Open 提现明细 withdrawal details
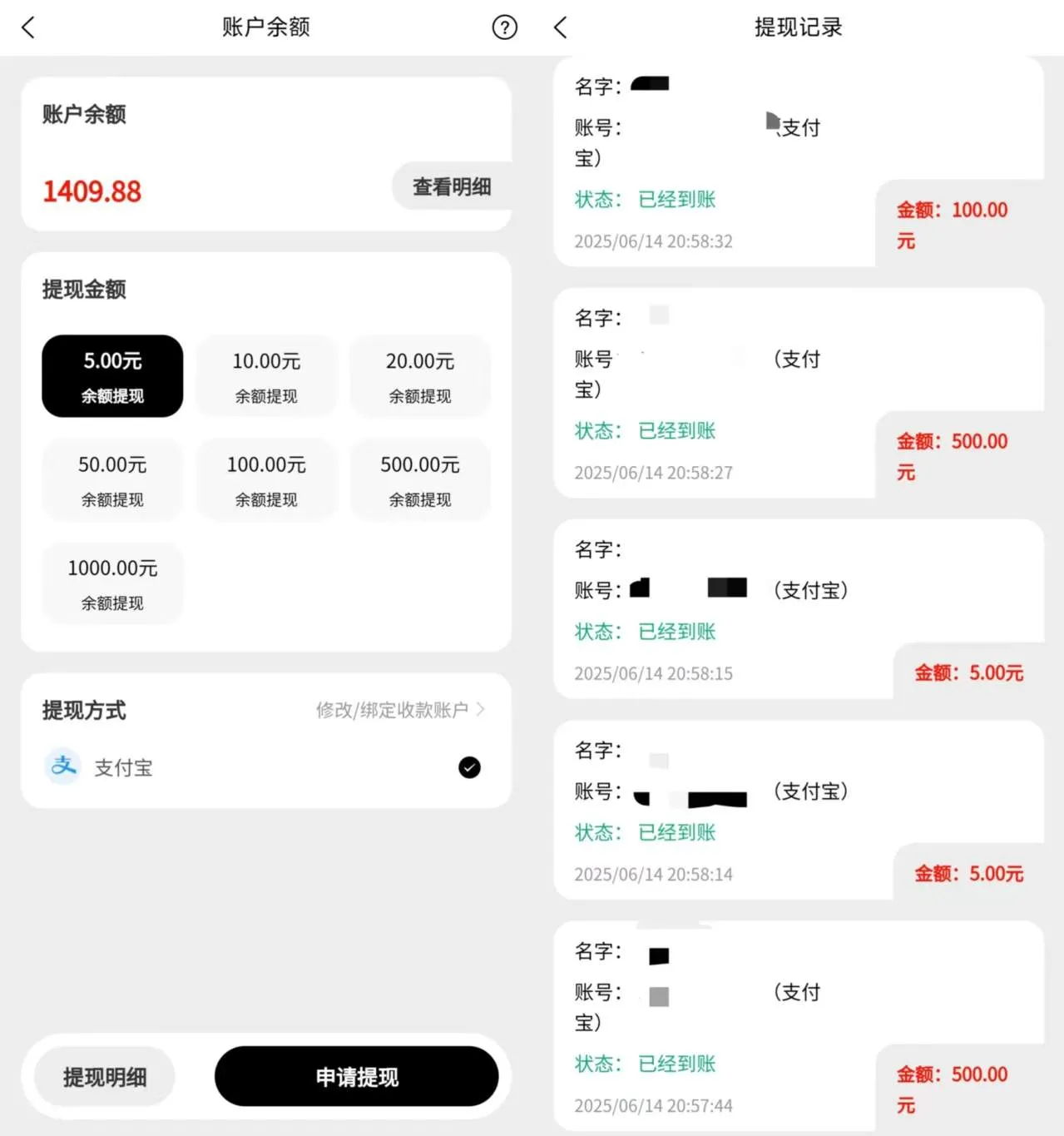The image size is (1064, 1136). pyautogui.click(x=103, y=1076)
